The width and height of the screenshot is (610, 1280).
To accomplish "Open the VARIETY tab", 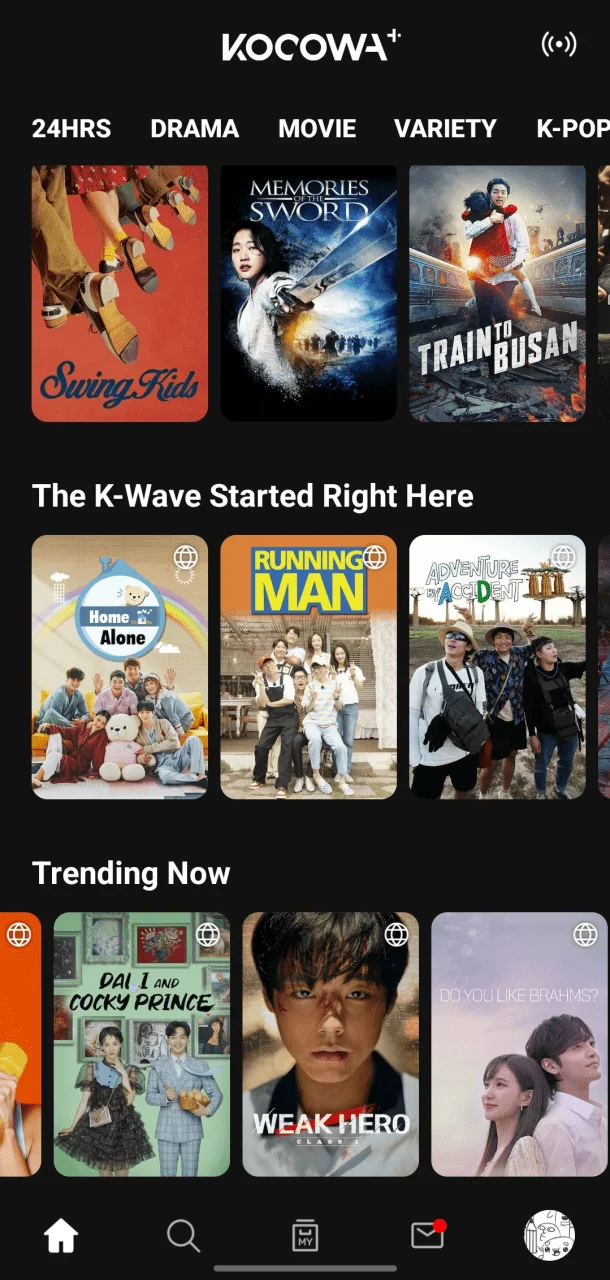I will point(445,128).
